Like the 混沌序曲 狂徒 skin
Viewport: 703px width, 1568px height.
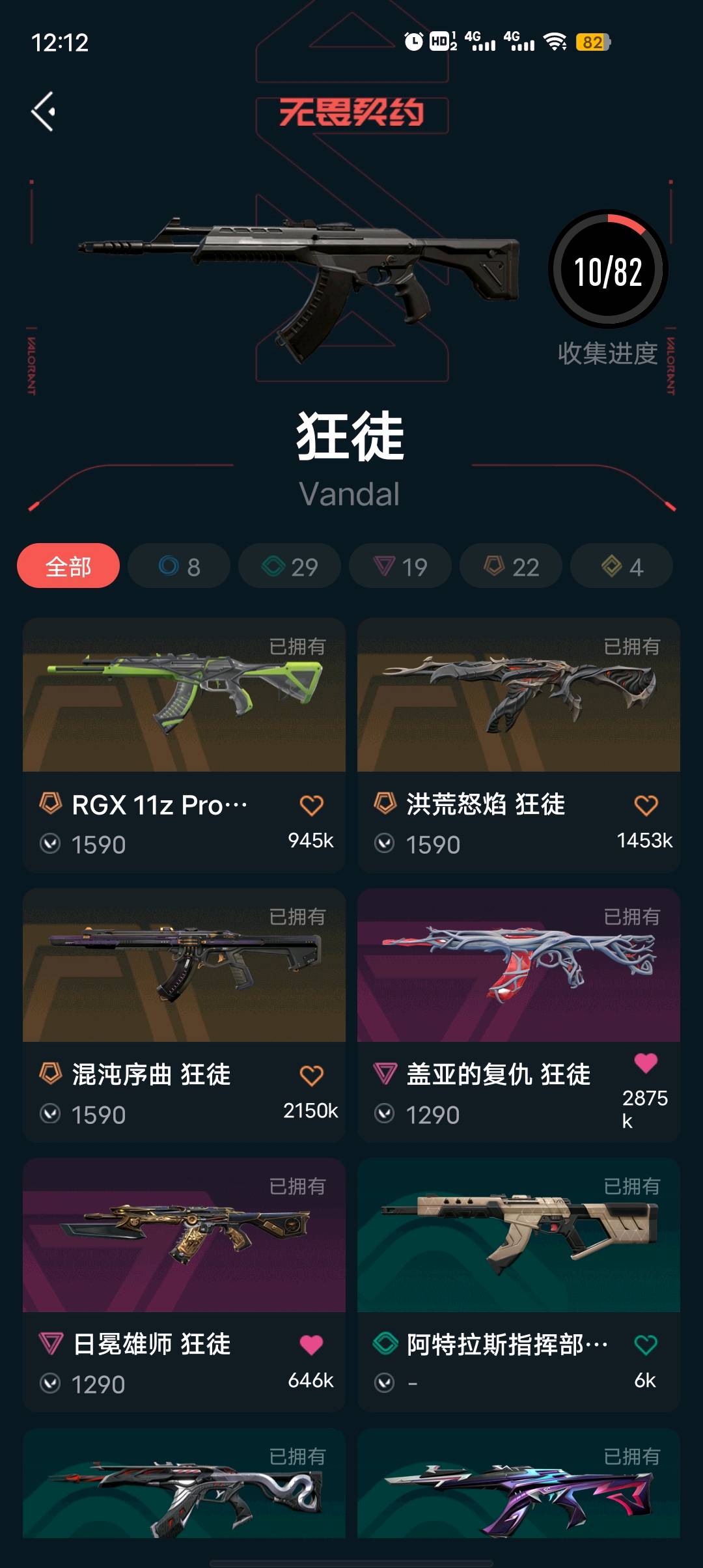tap(311, 1076)
